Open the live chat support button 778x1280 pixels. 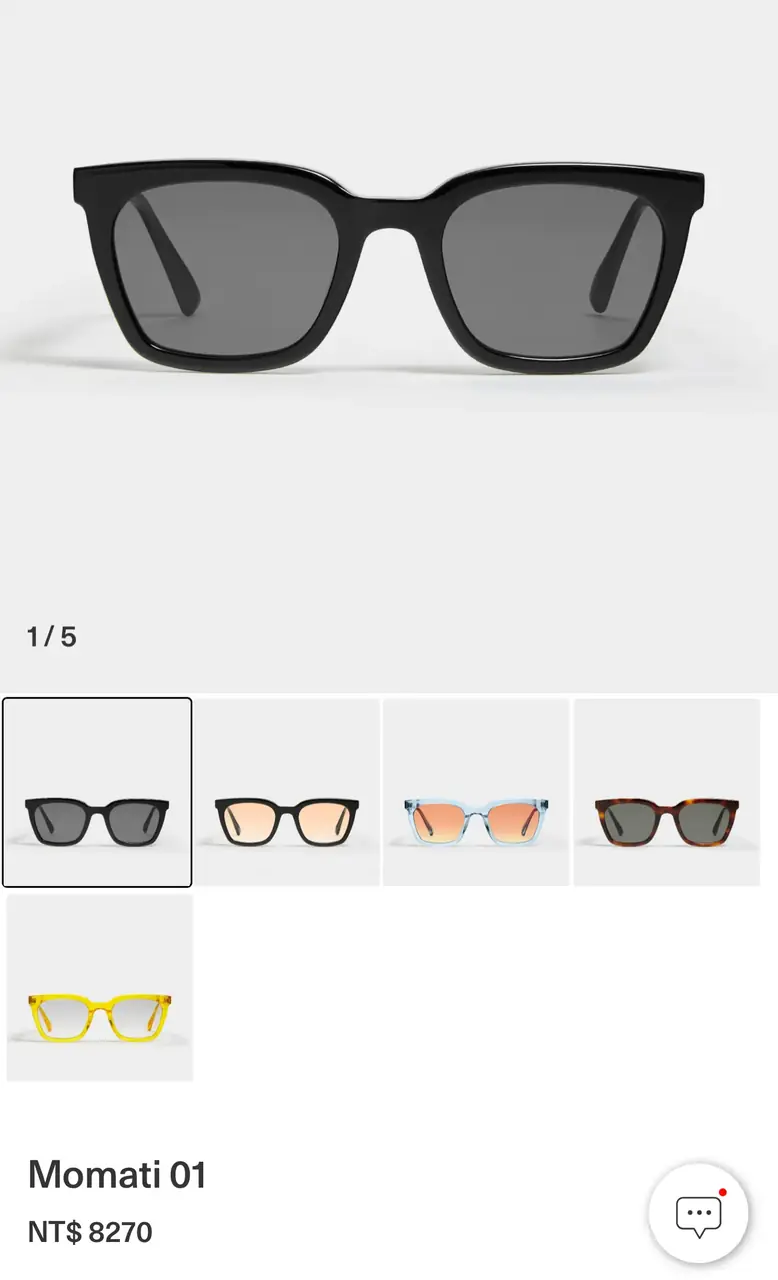pos(698,1213)
